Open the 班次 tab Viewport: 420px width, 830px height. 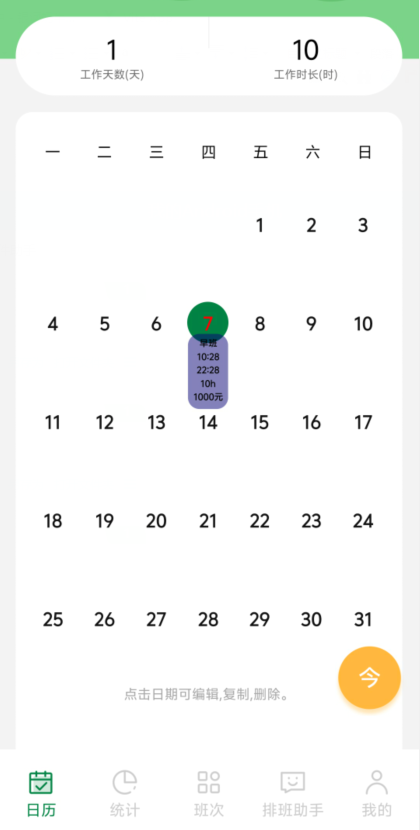[209, 793]
